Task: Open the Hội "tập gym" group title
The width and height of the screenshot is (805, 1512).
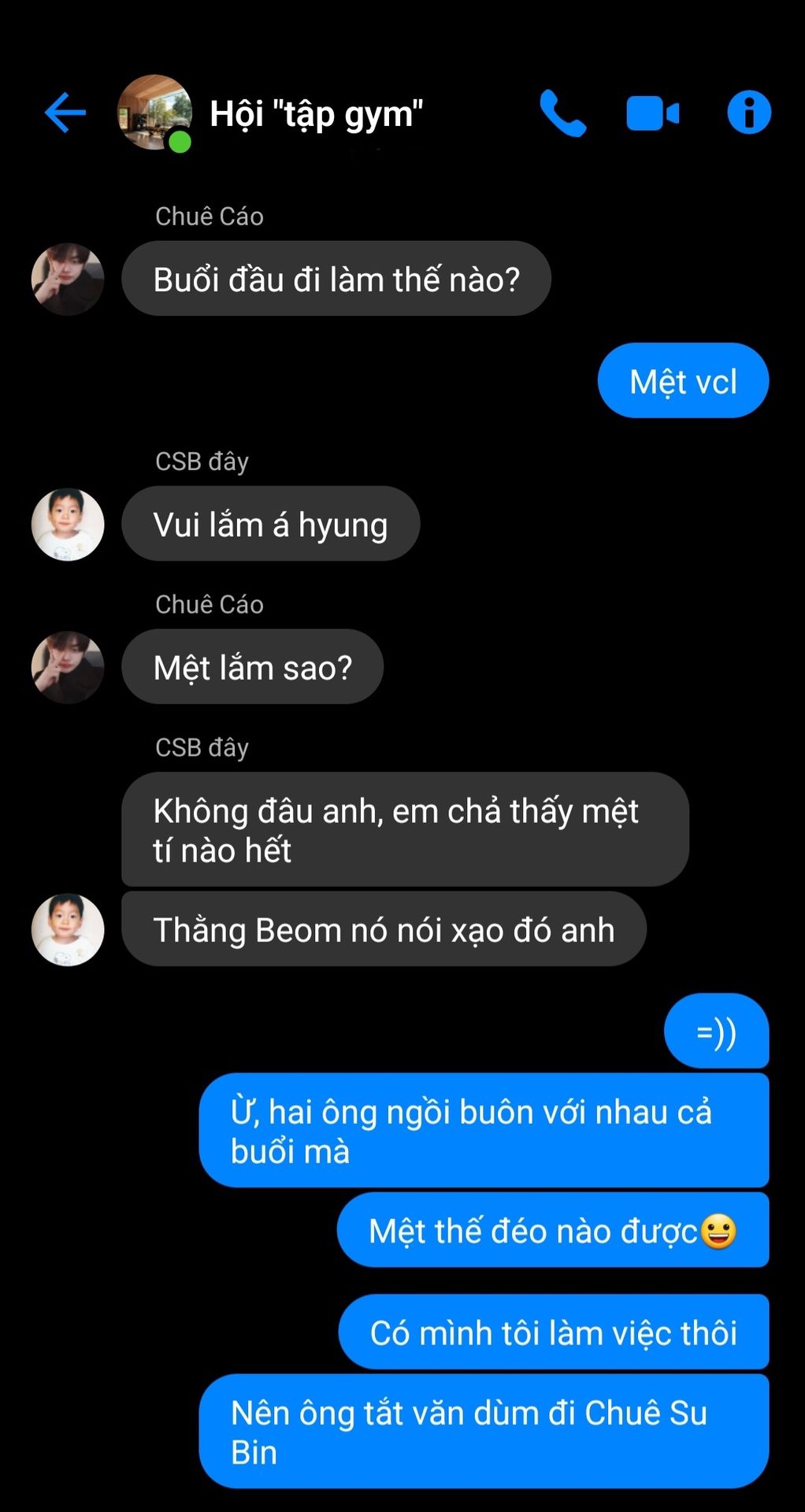Action: point(317,114)
